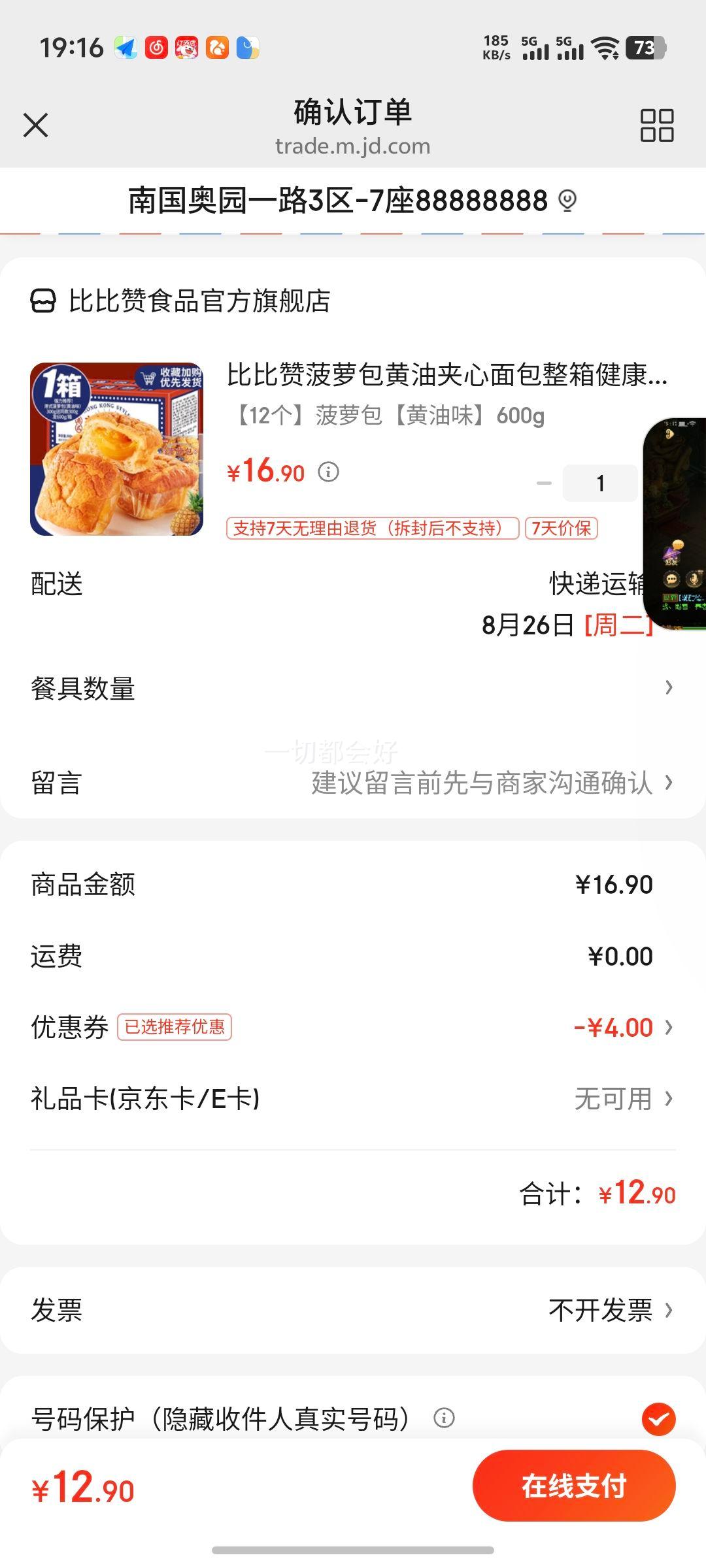Open floating game video window

click(x=675, y=524)
